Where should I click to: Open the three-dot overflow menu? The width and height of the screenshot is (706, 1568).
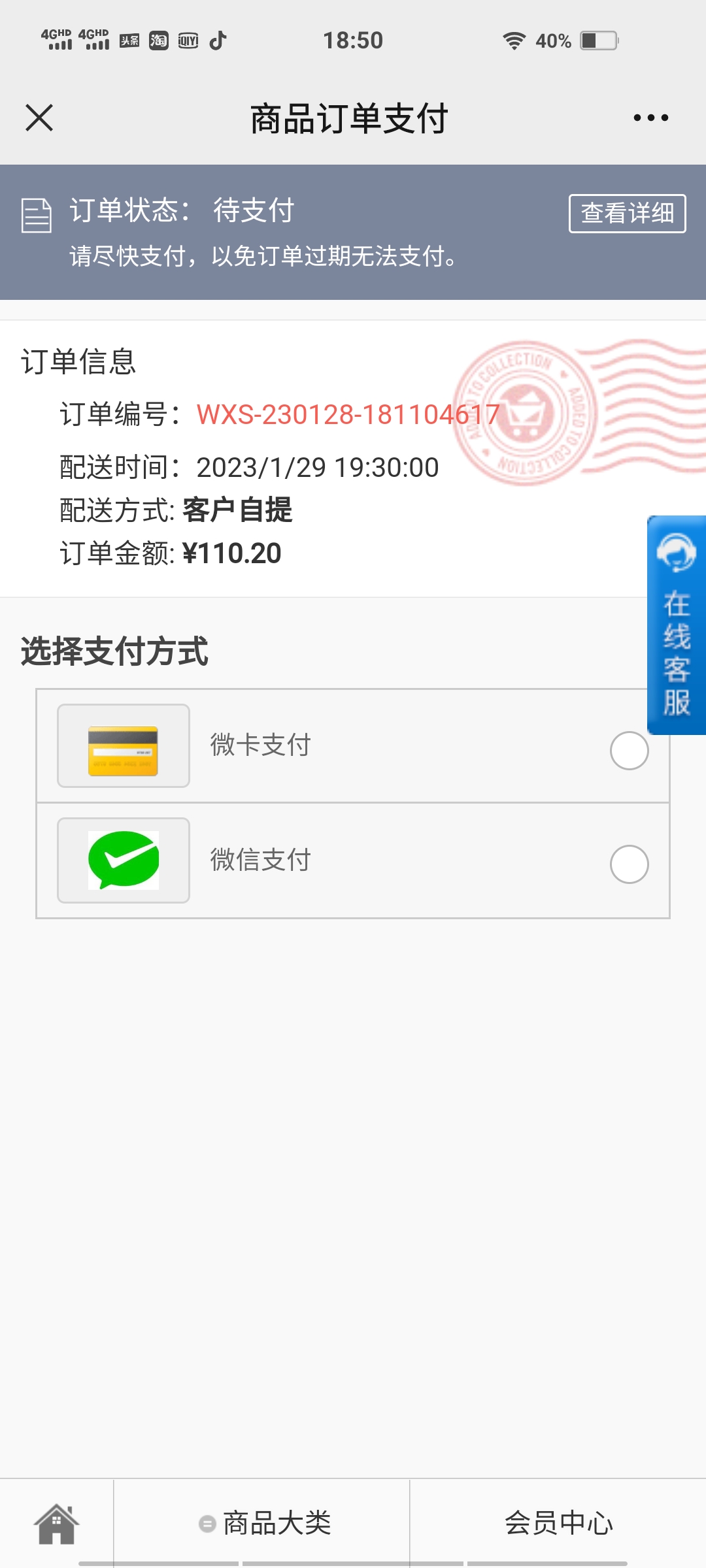(650, 118)
